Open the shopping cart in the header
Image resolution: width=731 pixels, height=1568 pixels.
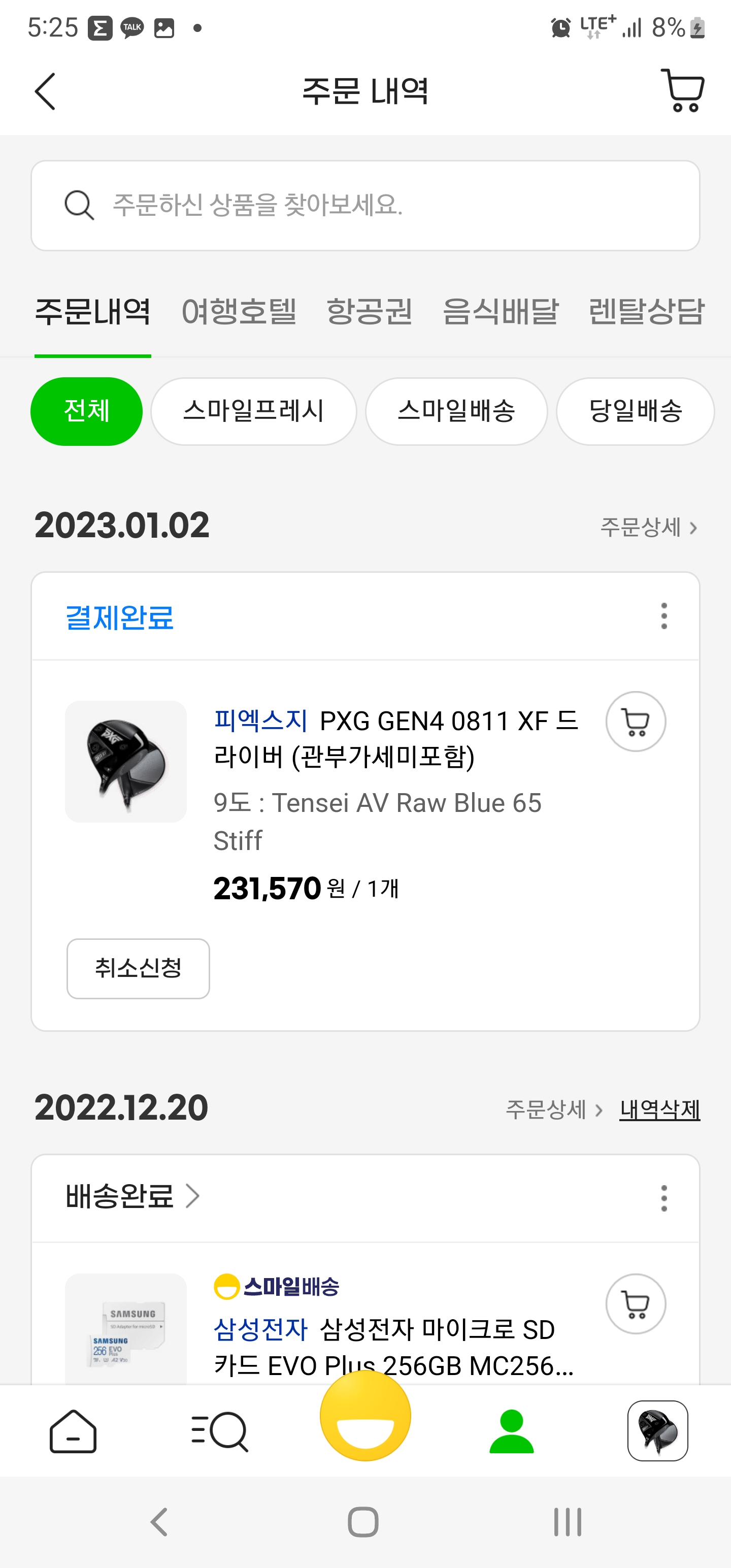(682, 91)
